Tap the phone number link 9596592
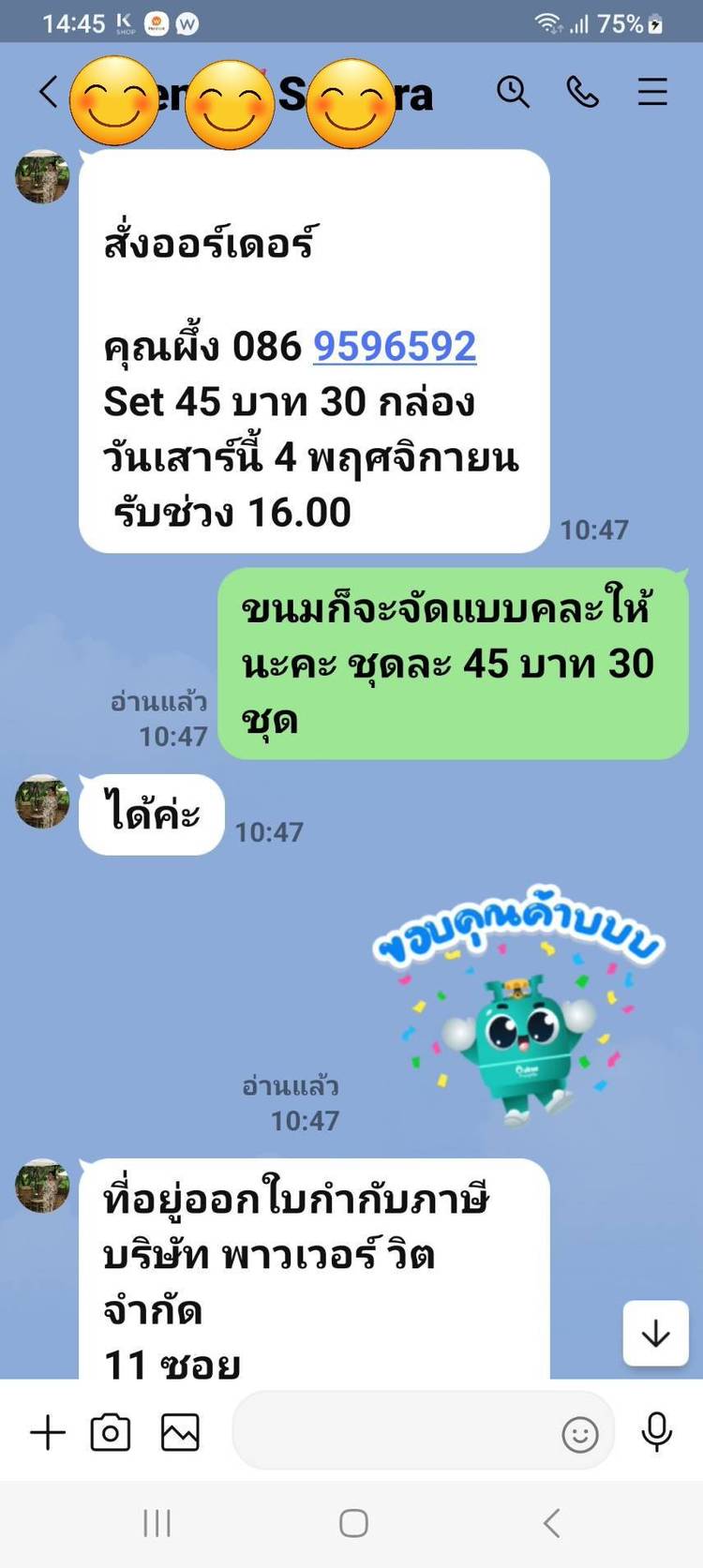This screenshot has width=703, height=1568. pos(395,347)
